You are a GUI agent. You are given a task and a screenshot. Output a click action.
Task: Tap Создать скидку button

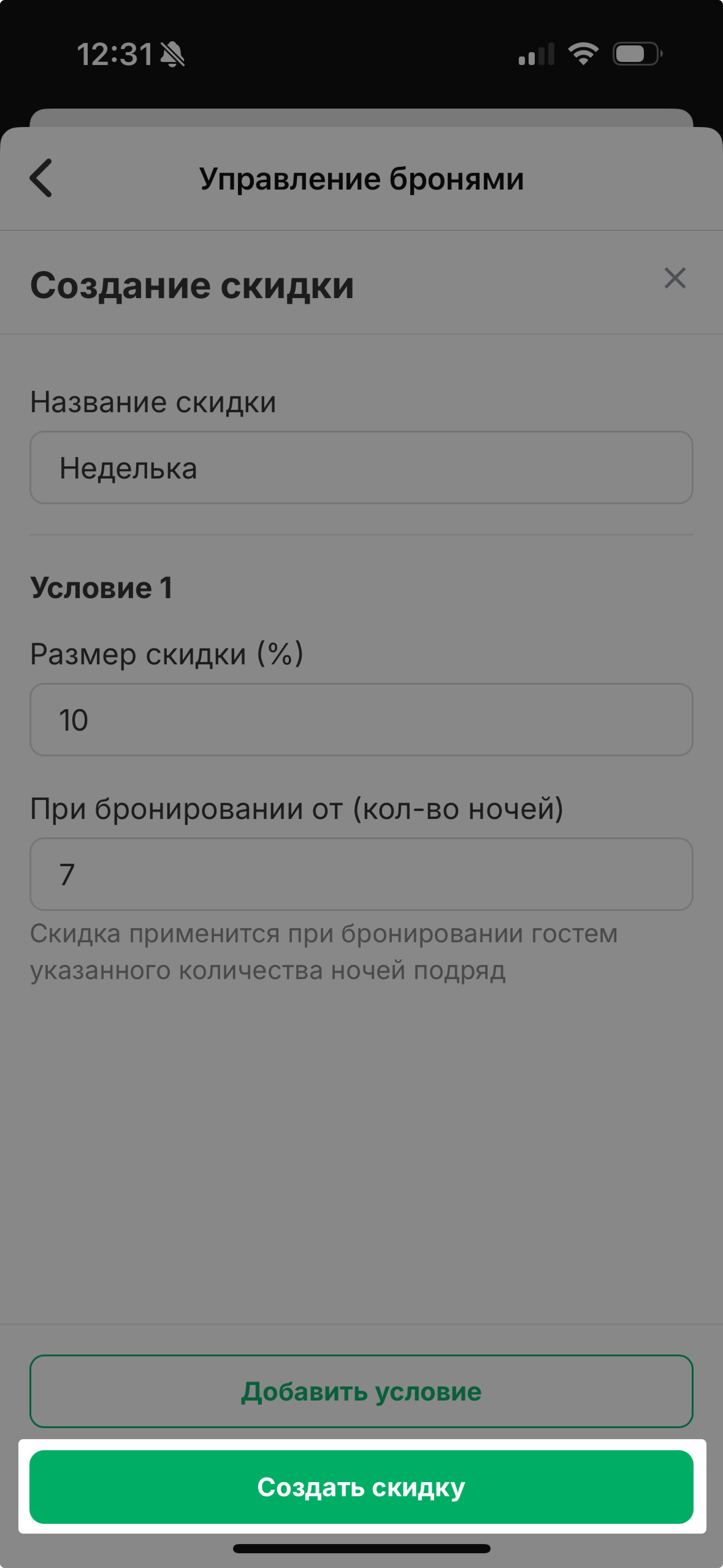tap(361, 1486)
